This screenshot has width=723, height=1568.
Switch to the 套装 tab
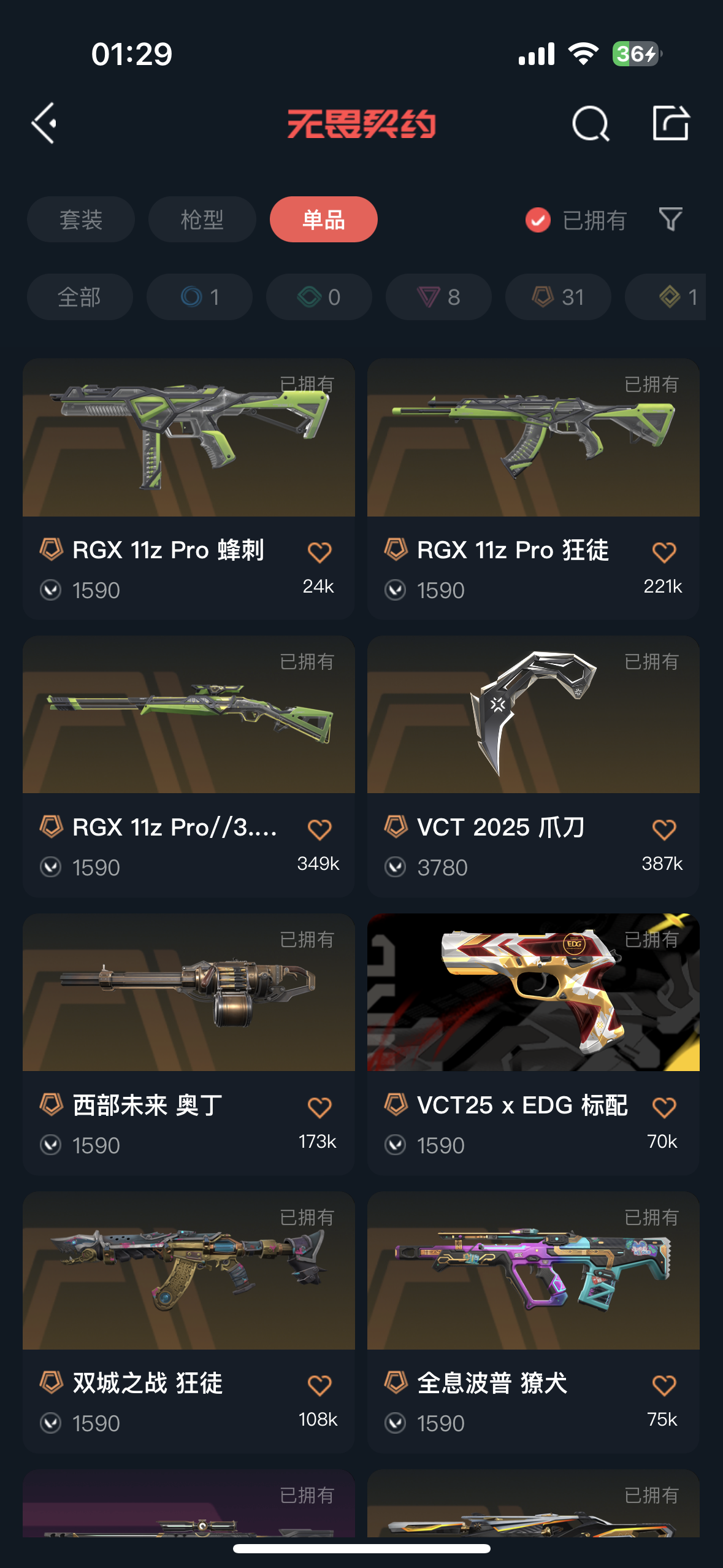click(80, 220)
